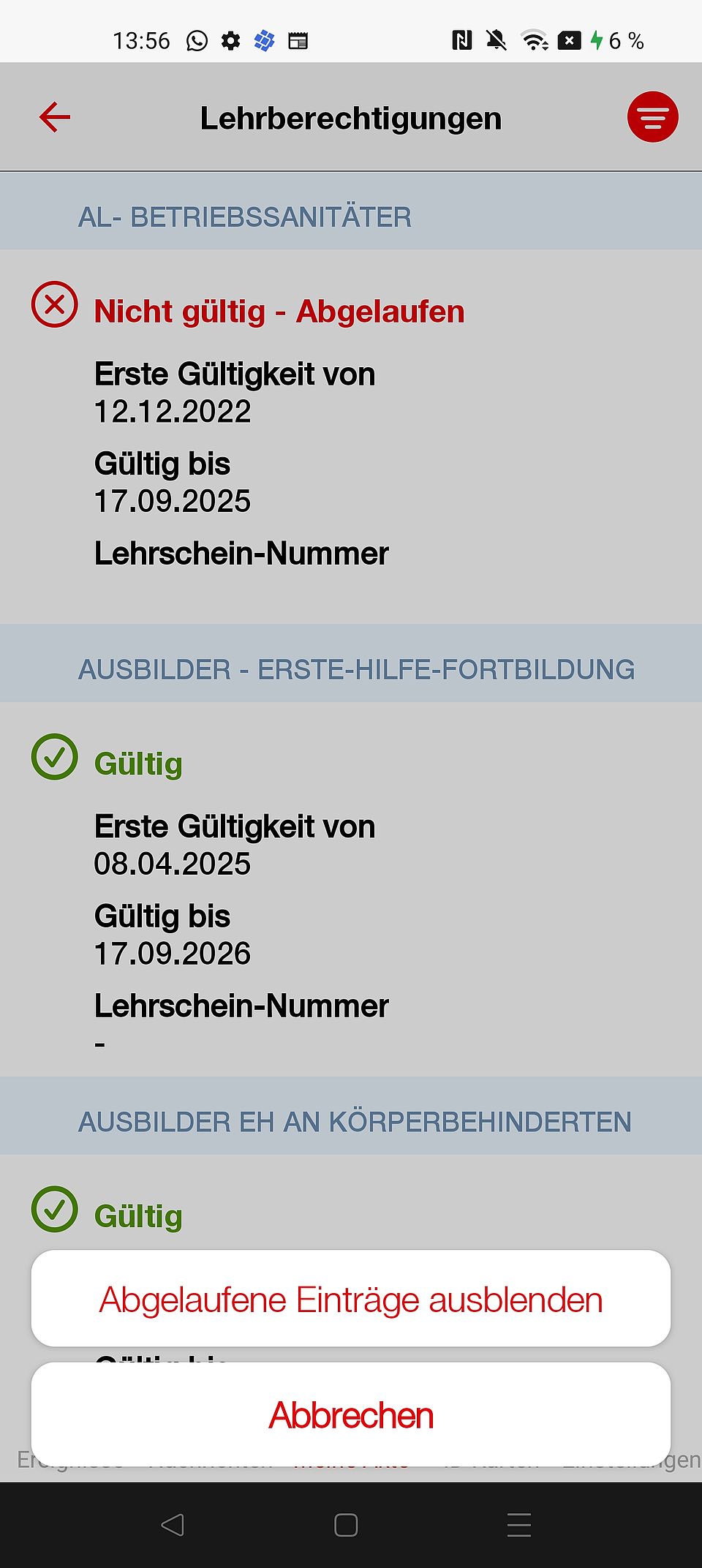Open the red filter button

point(652,117)
